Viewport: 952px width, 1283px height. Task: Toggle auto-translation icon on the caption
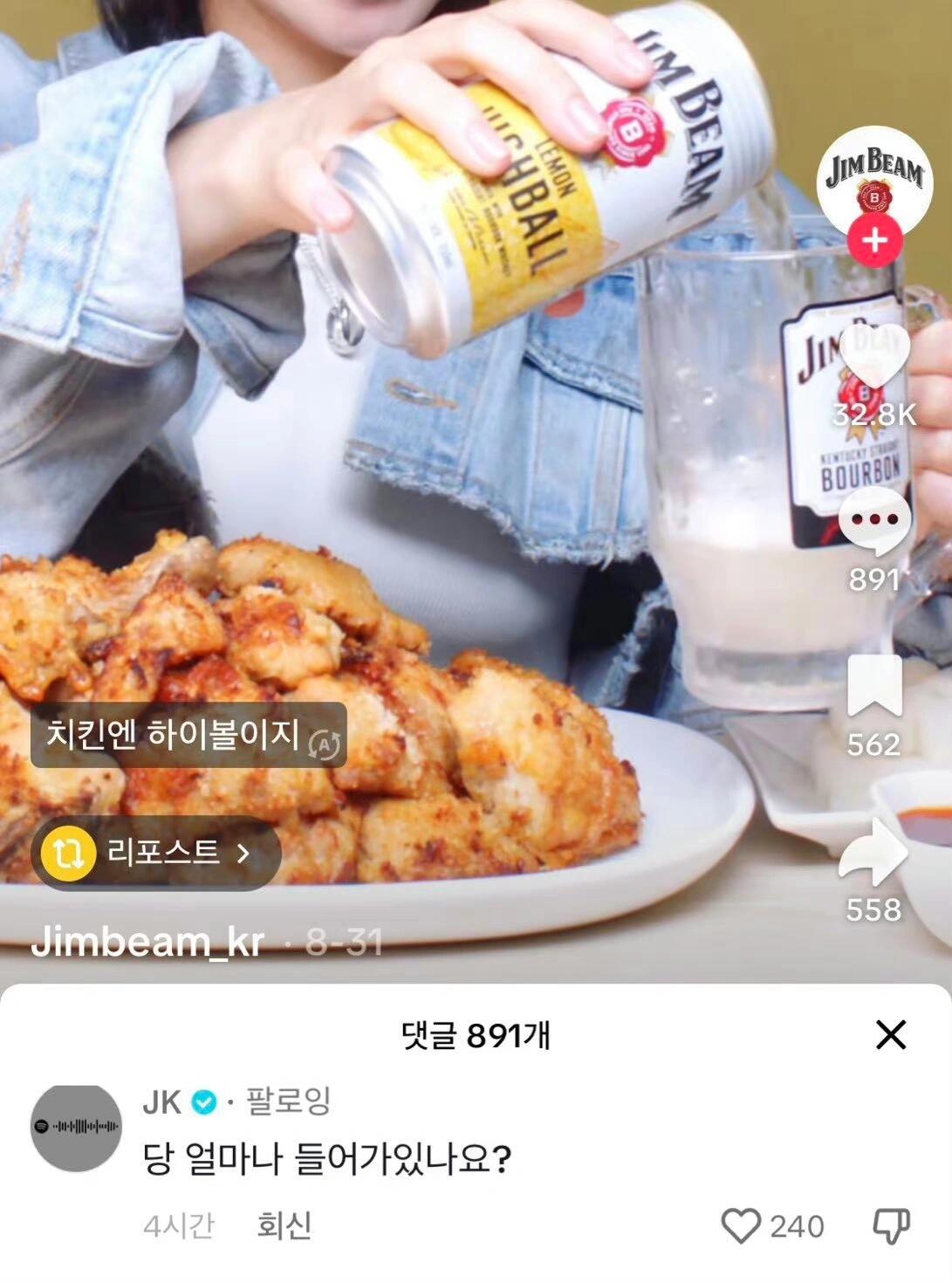(x=325, y=743)
